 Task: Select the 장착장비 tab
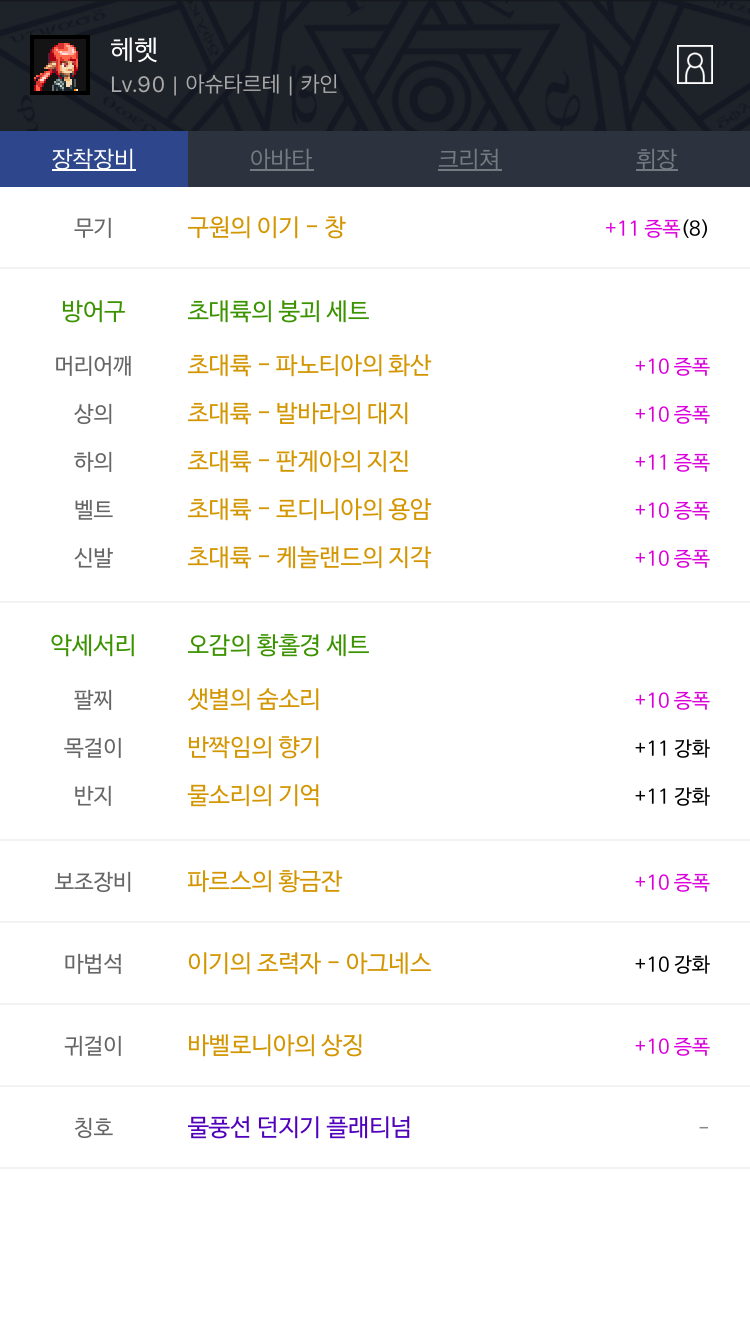94,159
